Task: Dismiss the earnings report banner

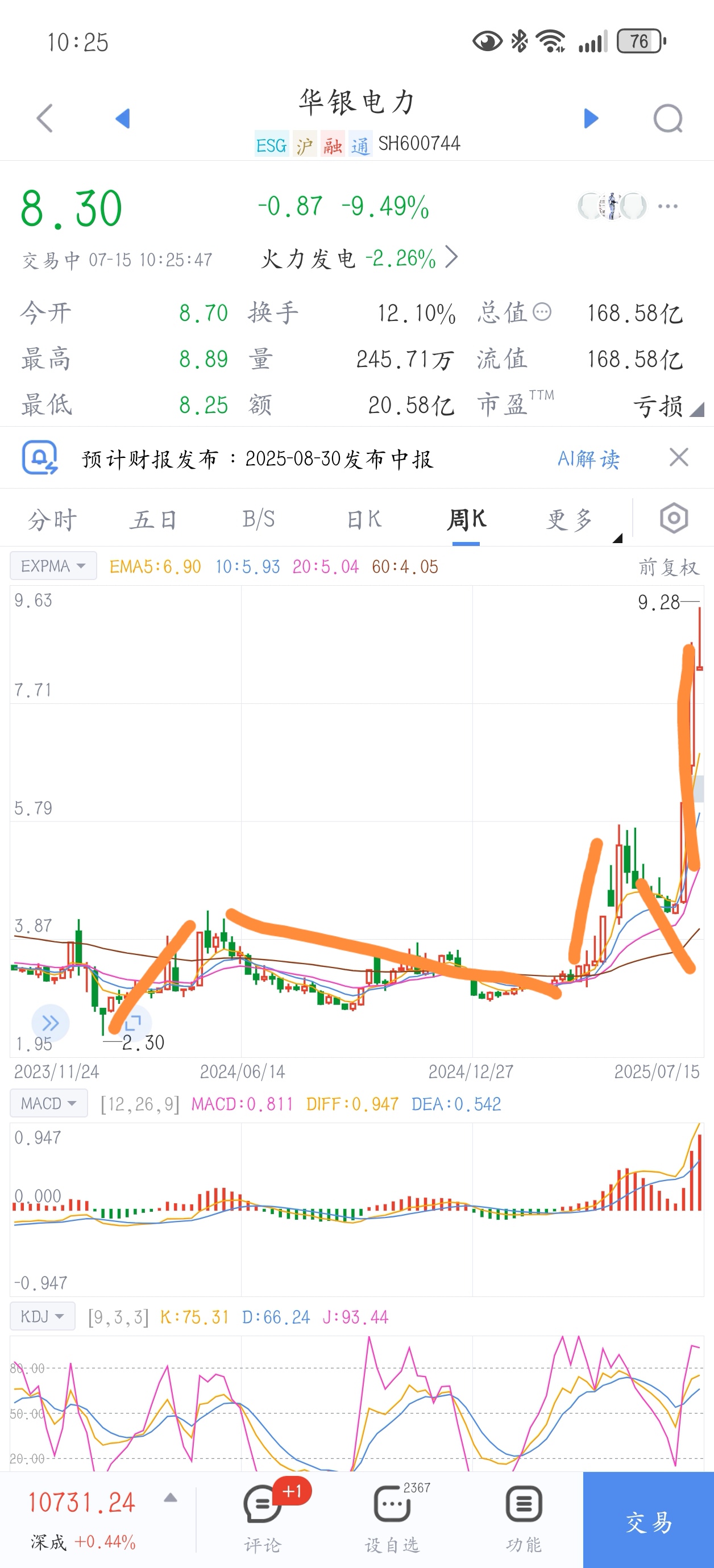Action: (x=679, y=457)
